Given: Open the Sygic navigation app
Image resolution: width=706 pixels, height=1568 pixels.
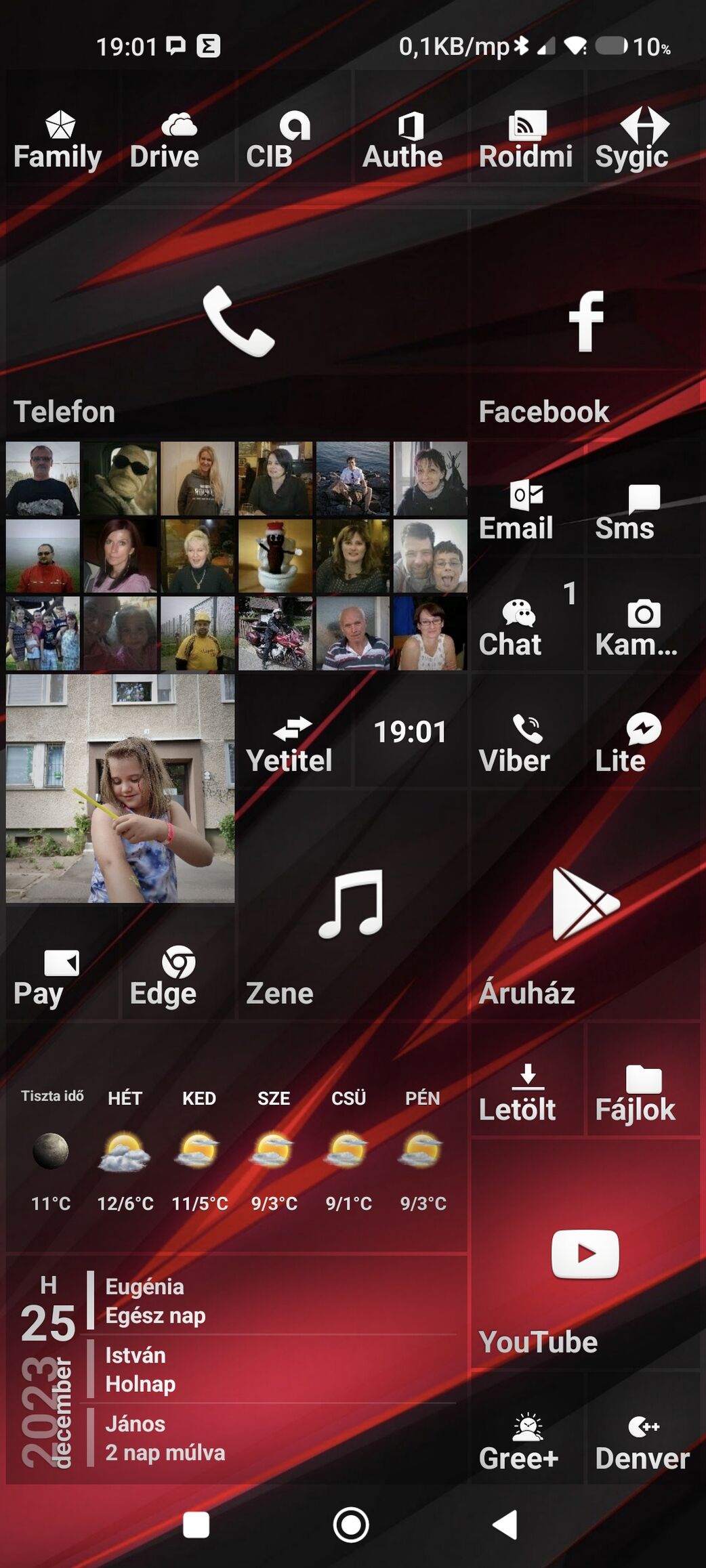Looking at the screenshot, I should pos(644,126).
